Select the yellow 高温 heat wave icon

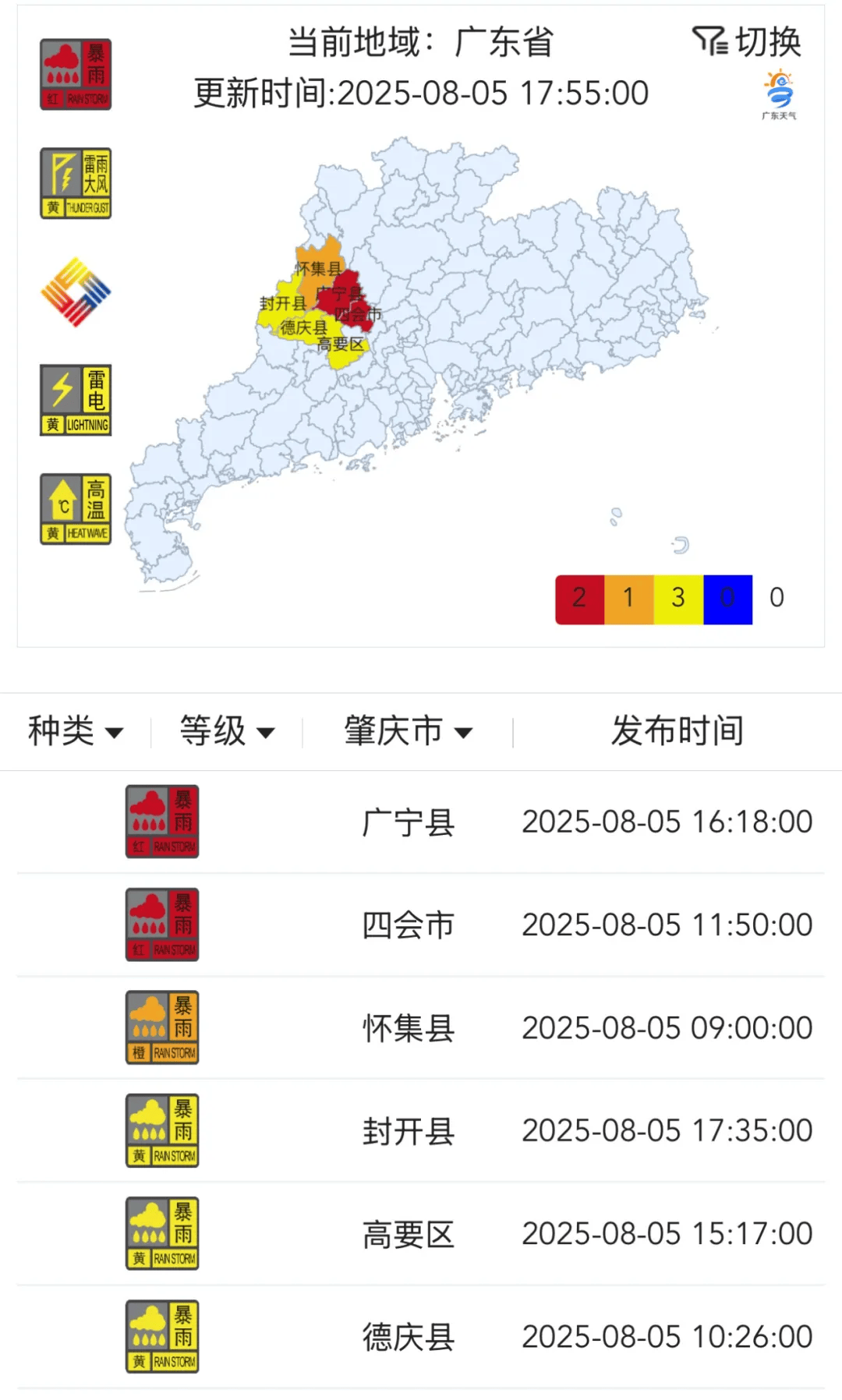click(76, 509)
